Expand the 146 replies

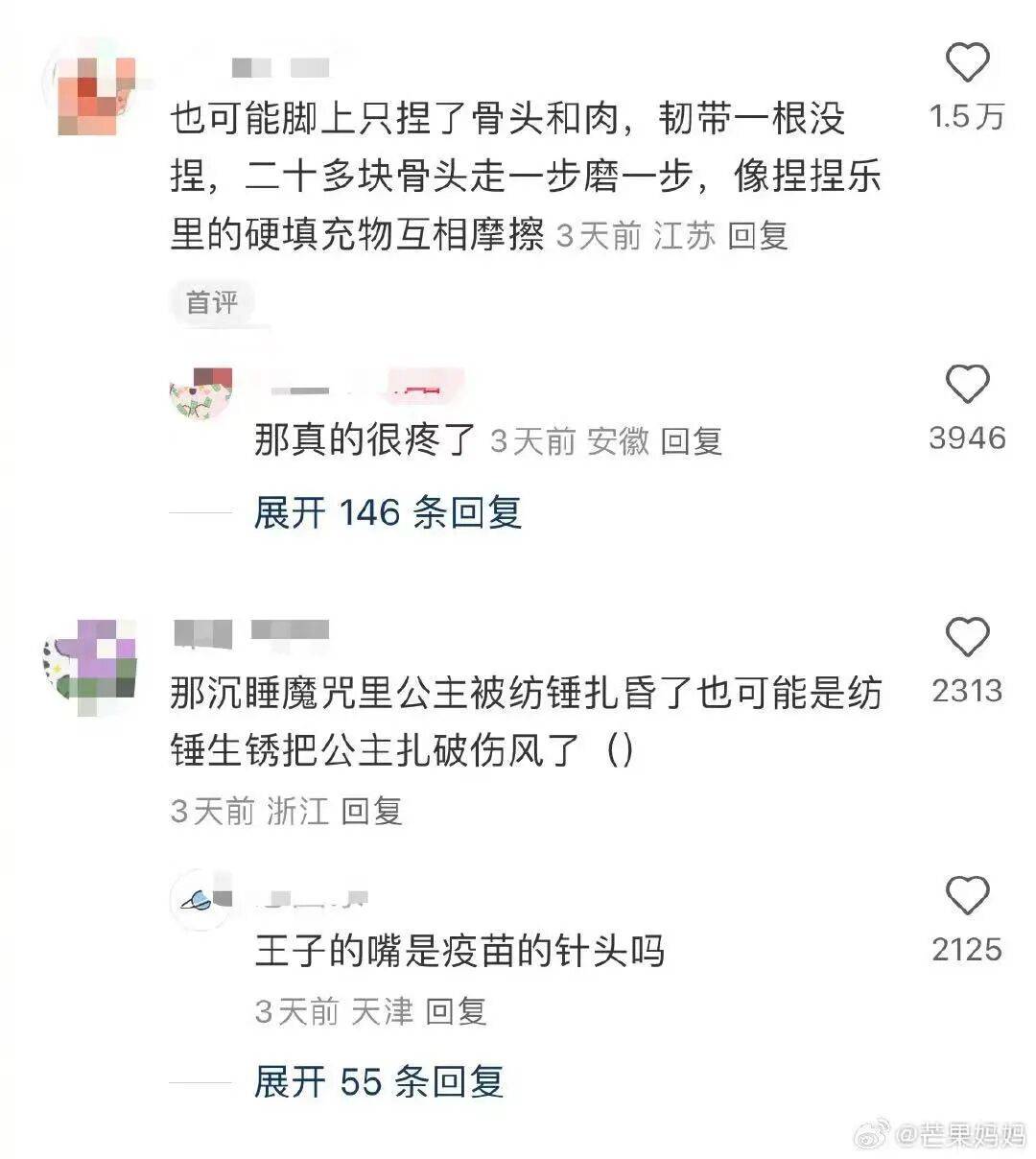(388, 512)
